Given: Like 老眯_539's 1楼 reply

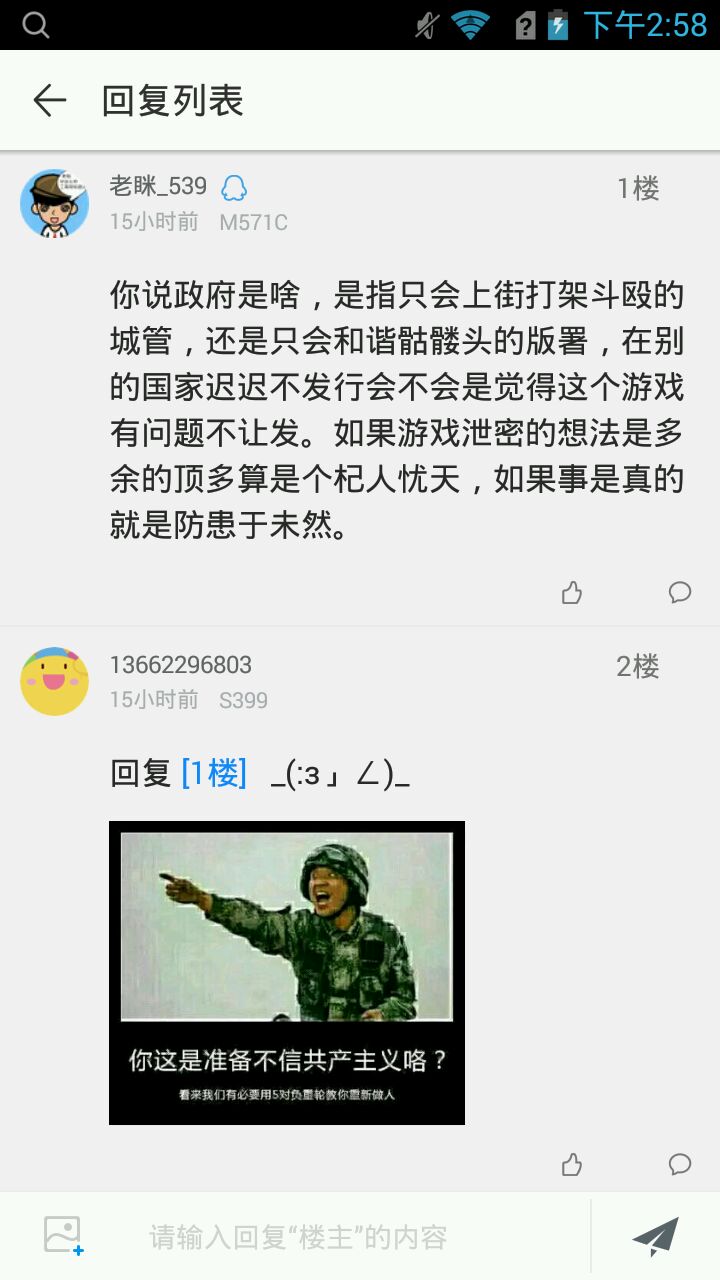Looking at the screenshot, I should coord(572,593).
